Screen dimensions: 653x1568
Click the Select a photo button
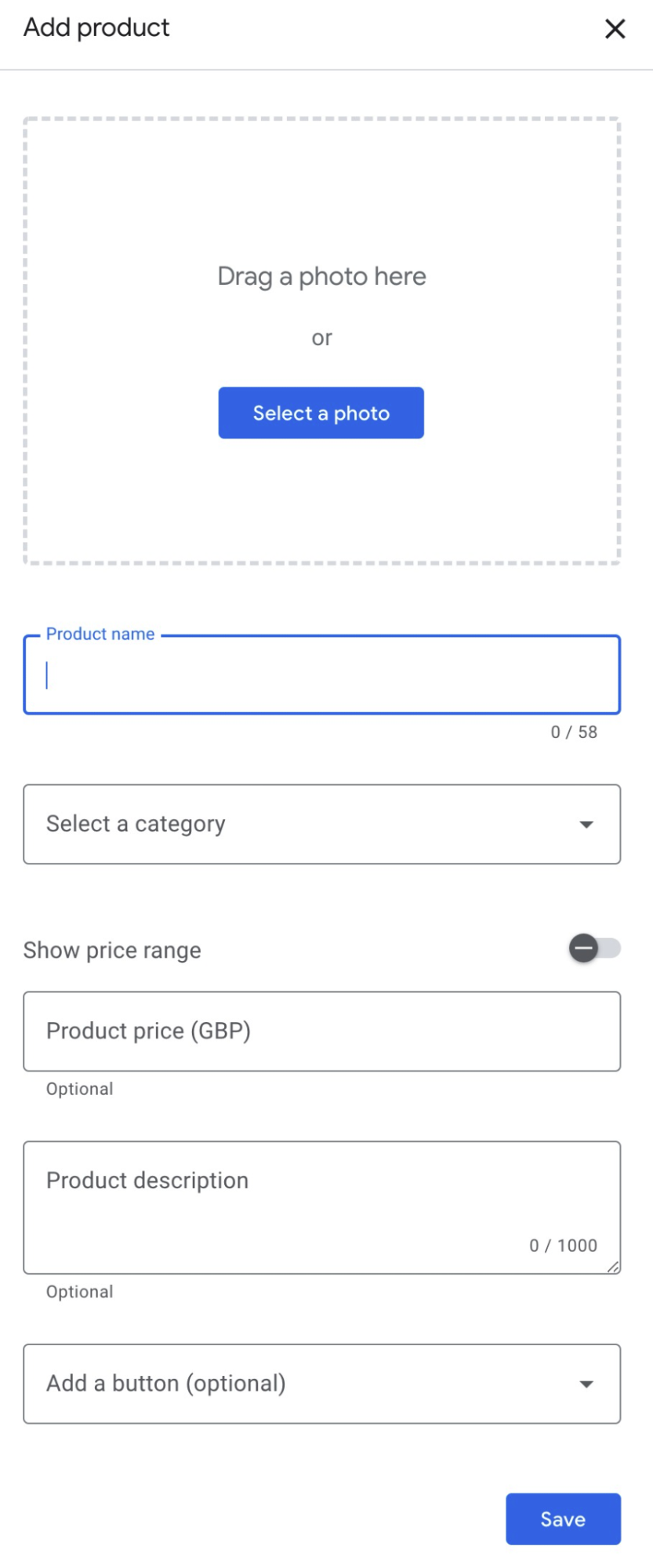pyautogui.click(x=321, y=413)
